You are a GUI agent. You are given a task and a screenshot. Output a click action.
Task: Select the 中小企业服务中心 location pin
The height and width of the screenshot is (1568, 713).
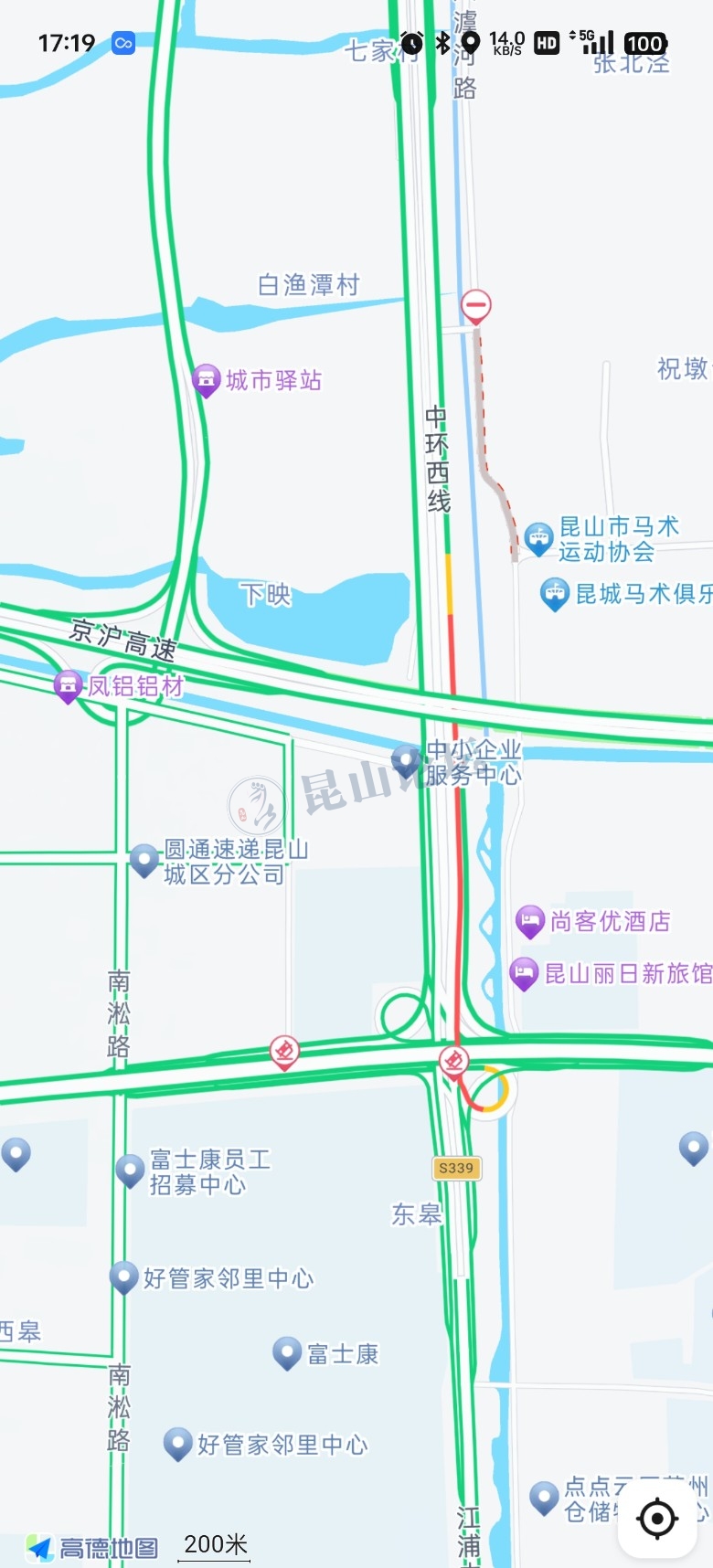click(405, 760)
